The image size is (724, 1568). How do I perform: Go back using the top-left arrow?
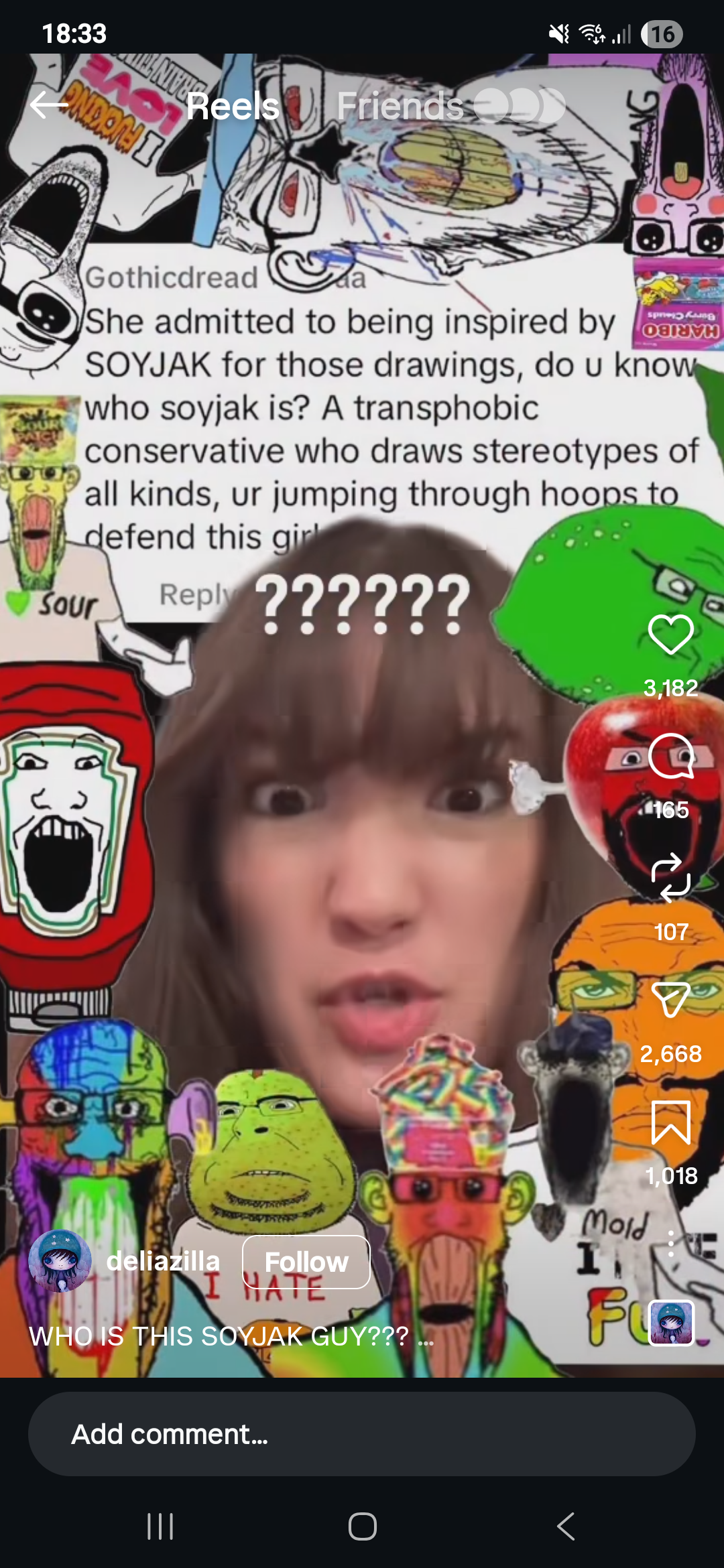click(x=49, y=105)
